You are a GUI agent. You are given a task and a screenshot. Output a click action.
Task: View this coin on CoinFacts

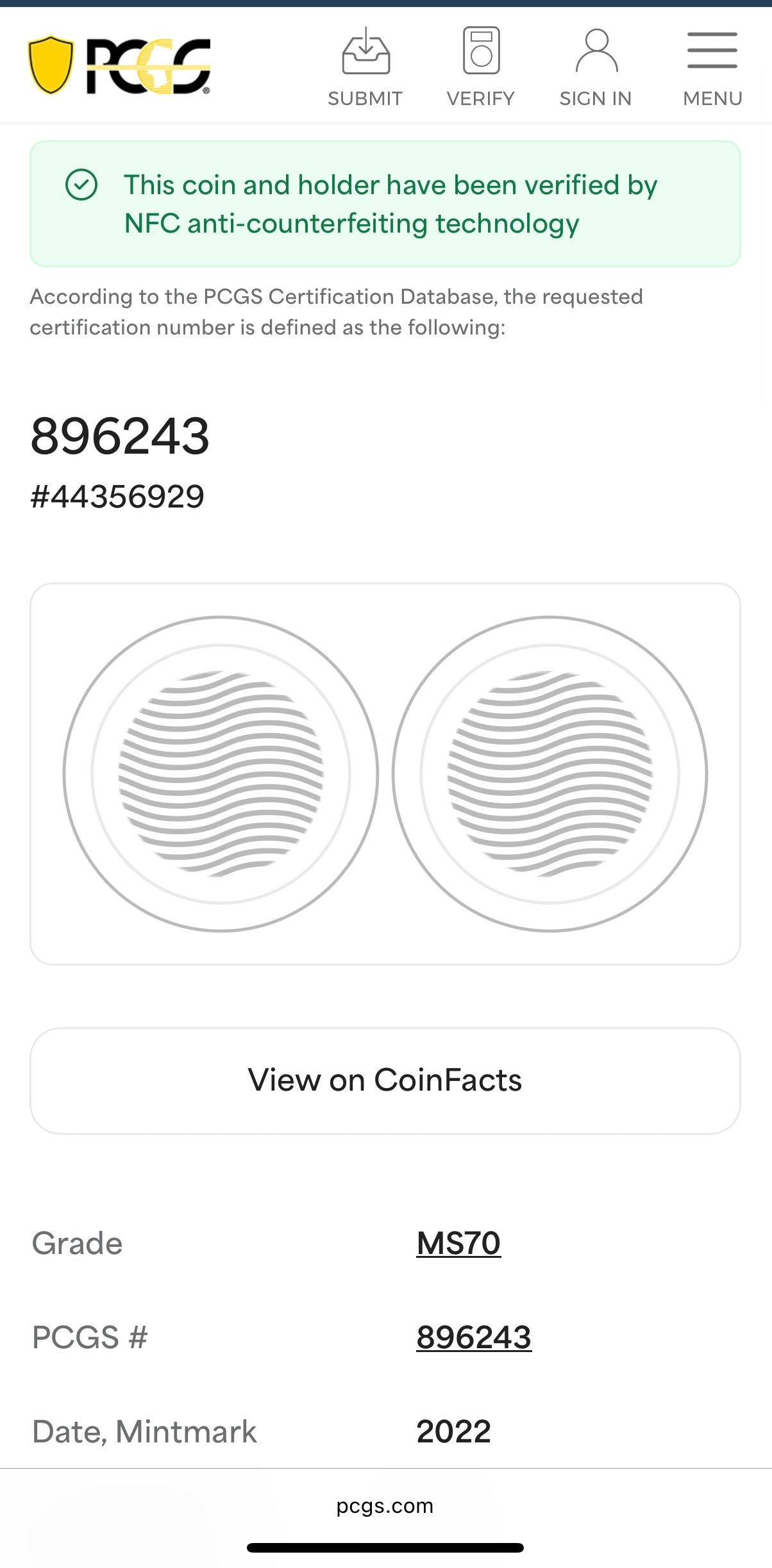(x=385, y=1080)
